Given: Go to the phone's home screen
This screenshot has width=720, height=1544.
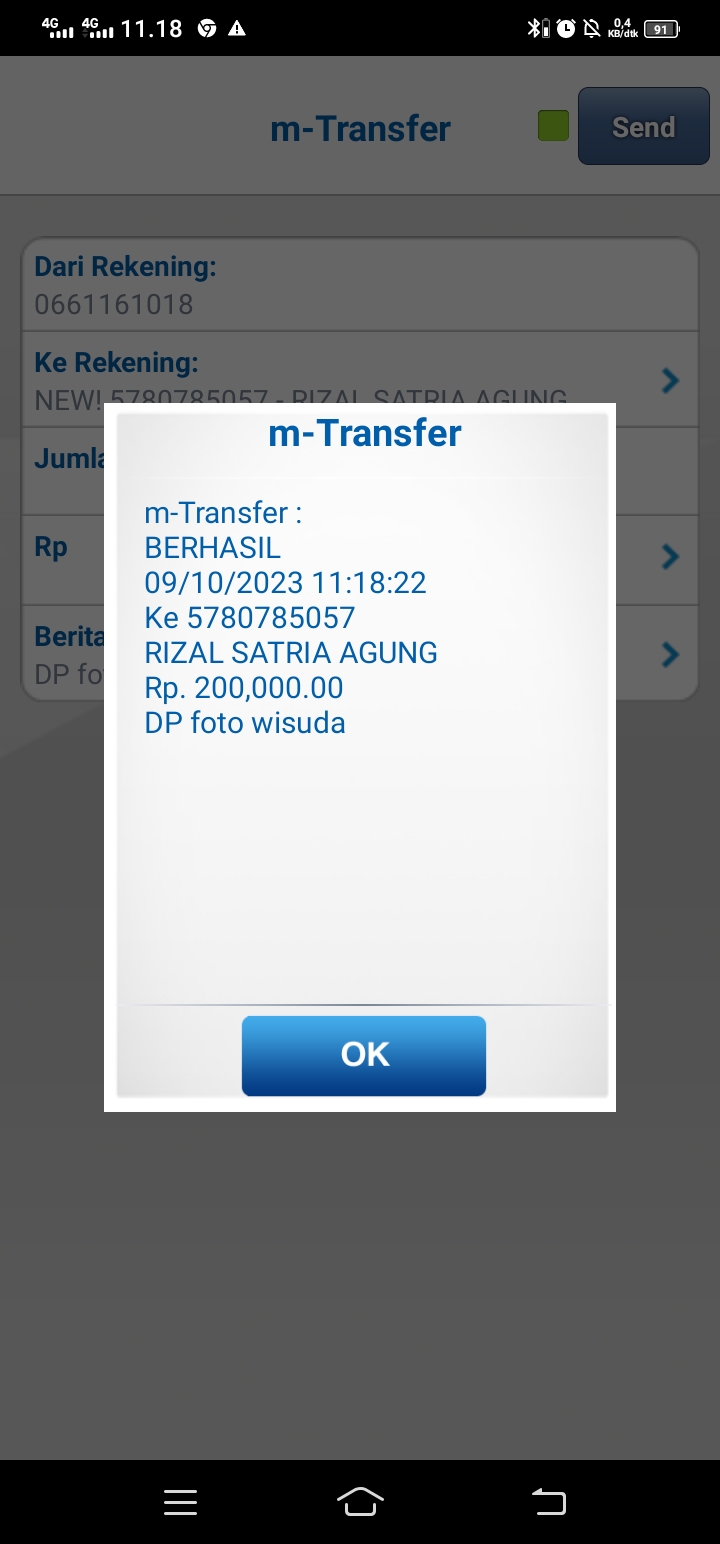Looking at the screenshot, I should pyautogui.click(x=361, y=1502).
